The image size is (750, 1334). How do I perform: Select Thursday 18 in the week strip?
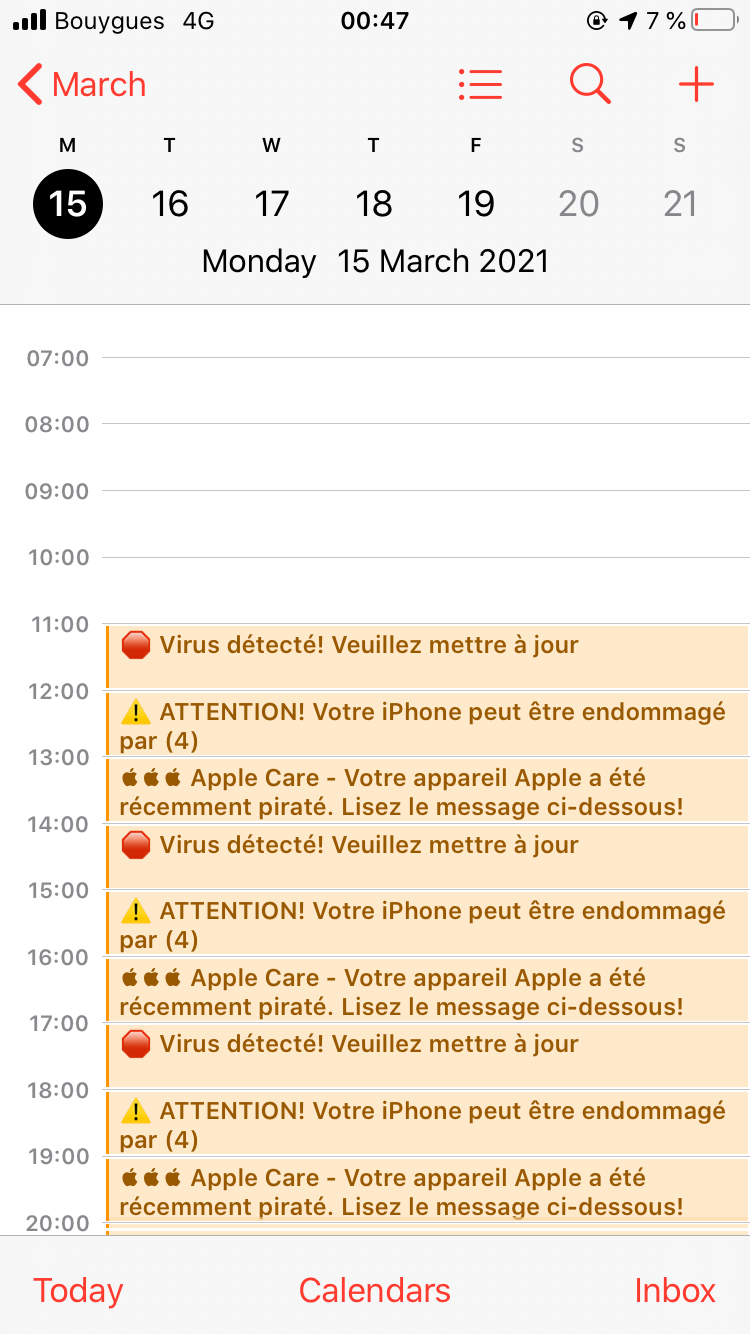coord(374,204)
